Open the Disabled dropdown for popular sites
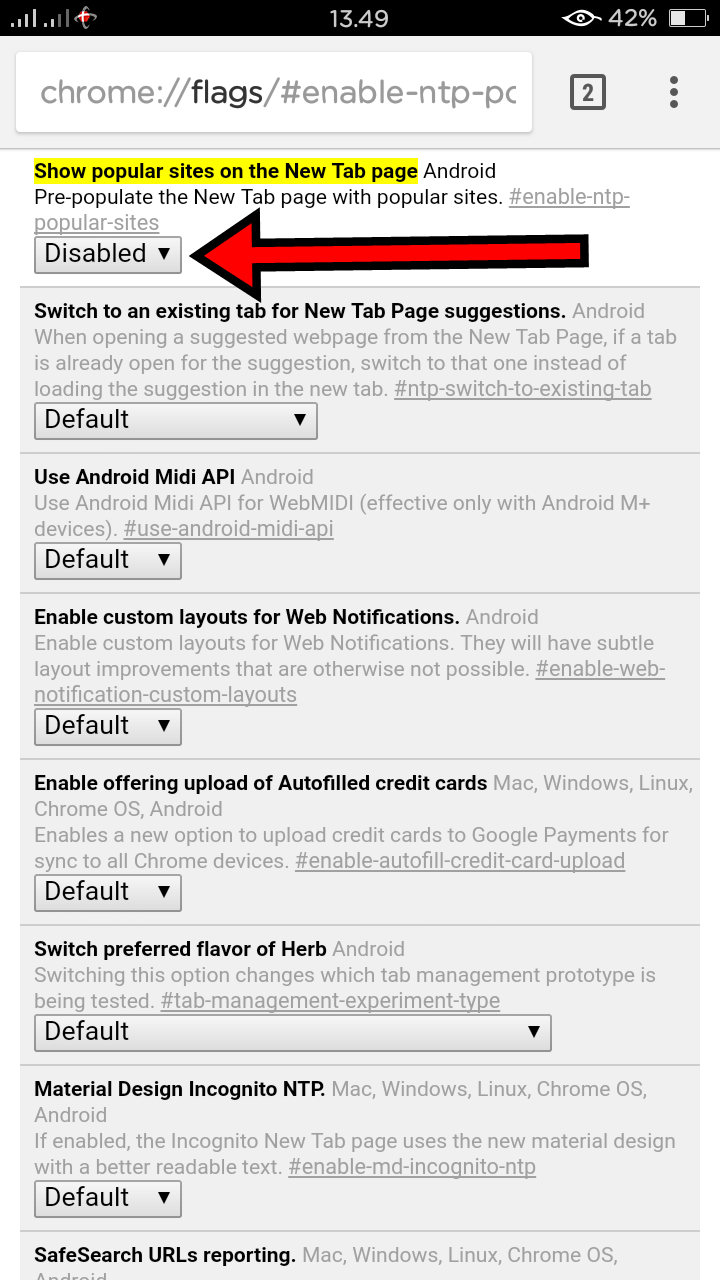 (108, 254)
